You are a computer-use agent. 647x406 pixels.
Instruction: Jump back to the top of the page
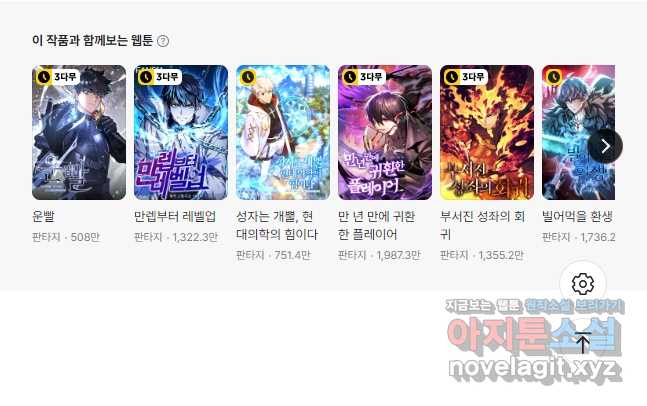[x=583, y=343]
